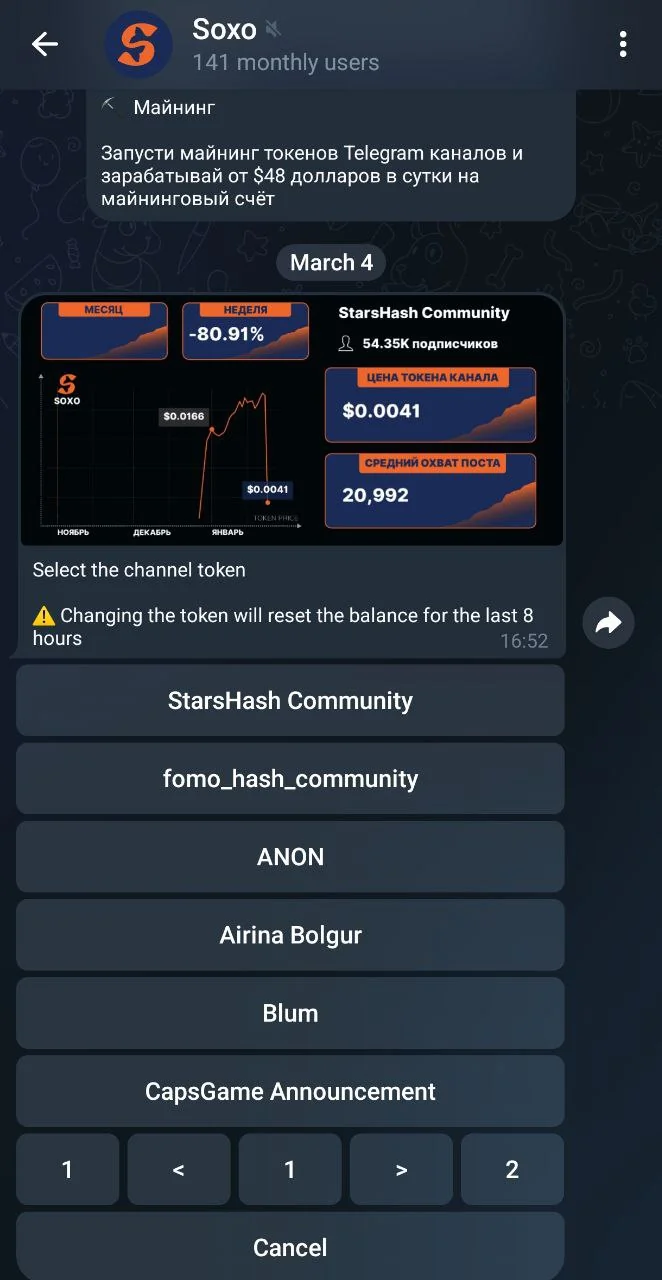
Task: Choose the fomo_hash_community token
Action: 290,778
